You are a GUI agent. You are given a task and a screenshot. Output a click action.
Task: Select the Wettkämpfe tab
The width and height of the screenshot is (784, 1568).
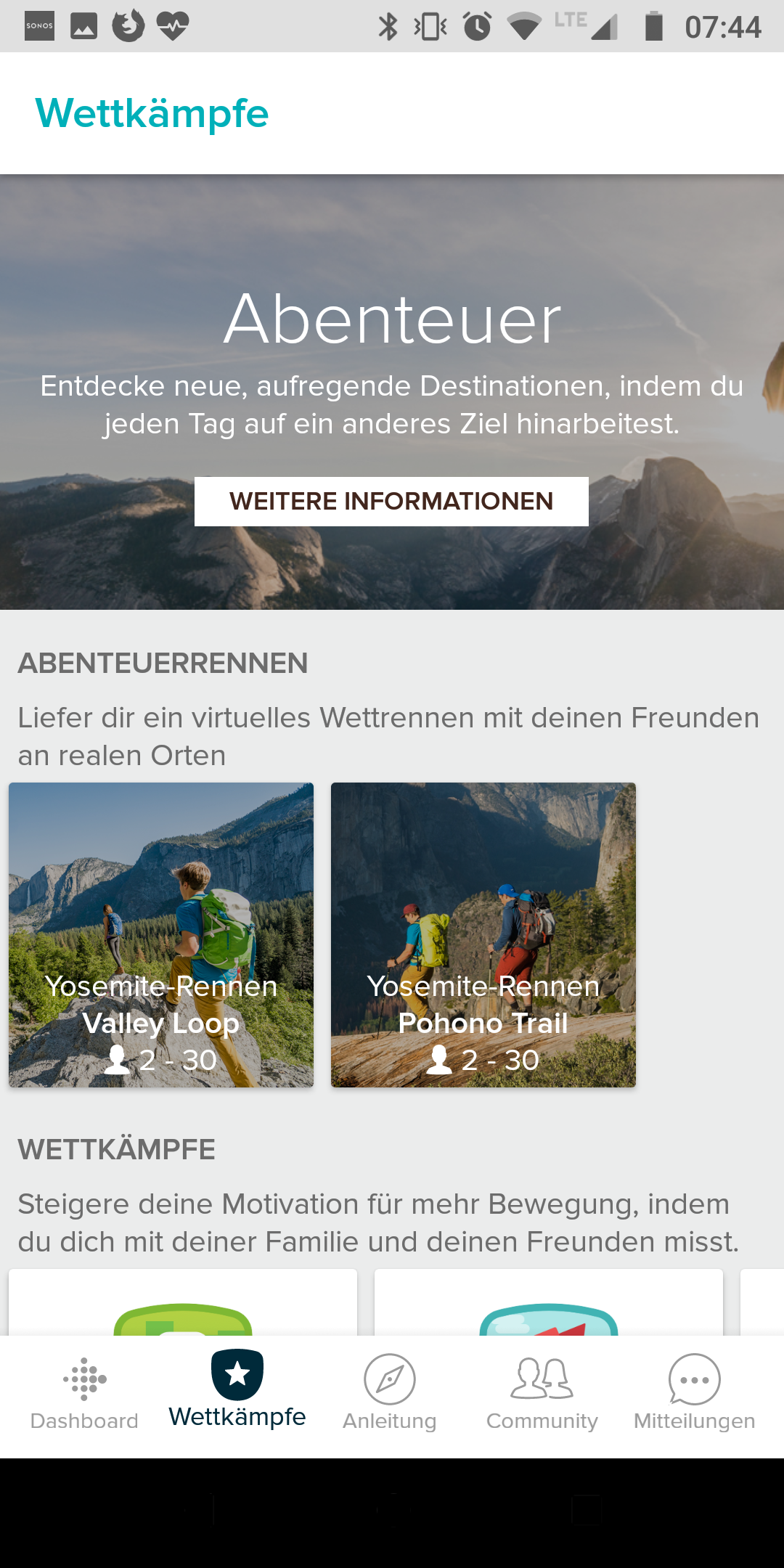[237, 1391]
